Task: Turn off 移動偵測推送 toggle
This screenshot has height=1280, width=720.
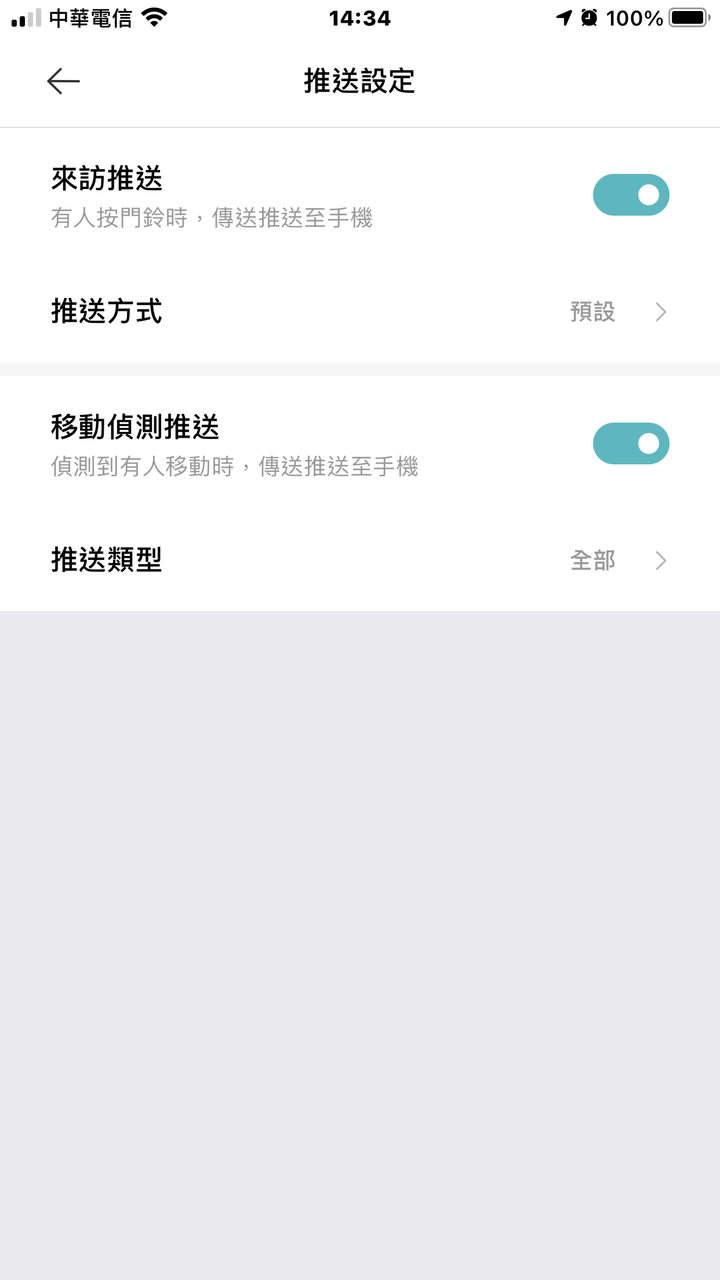Action: point(631,443)
